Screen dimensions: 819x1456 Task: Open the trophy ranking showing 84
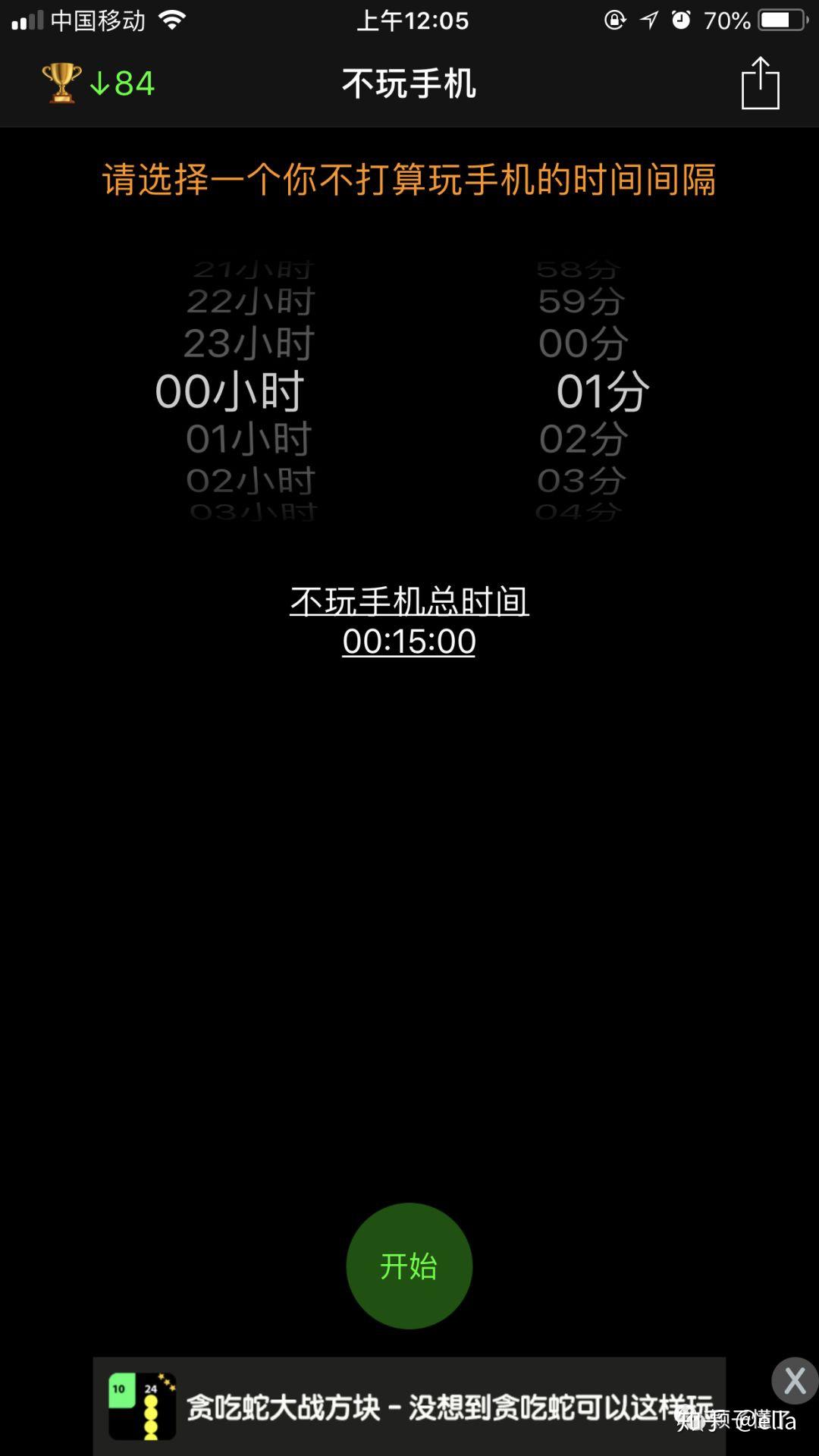tap(99, 83)
